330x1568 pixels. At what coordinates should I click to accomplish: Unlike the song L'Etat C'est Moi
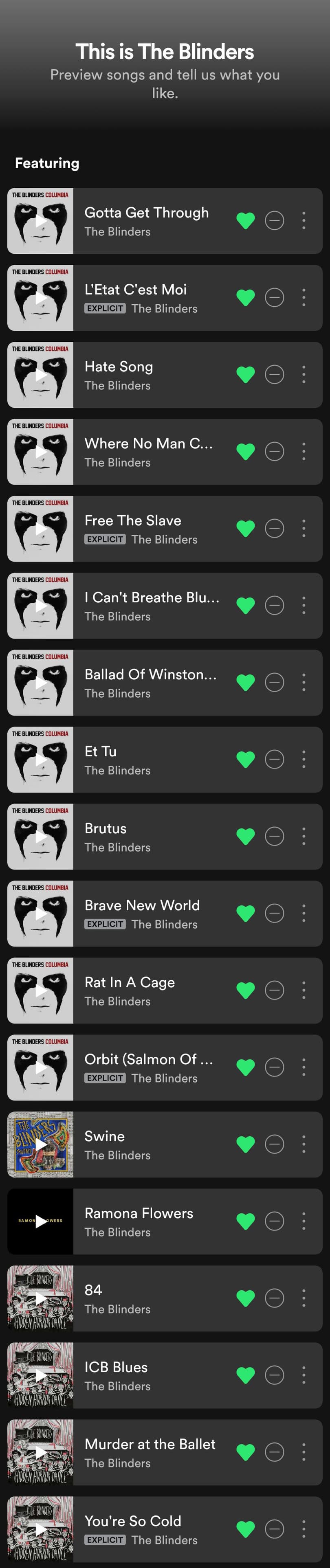click(x=245, y=298)
